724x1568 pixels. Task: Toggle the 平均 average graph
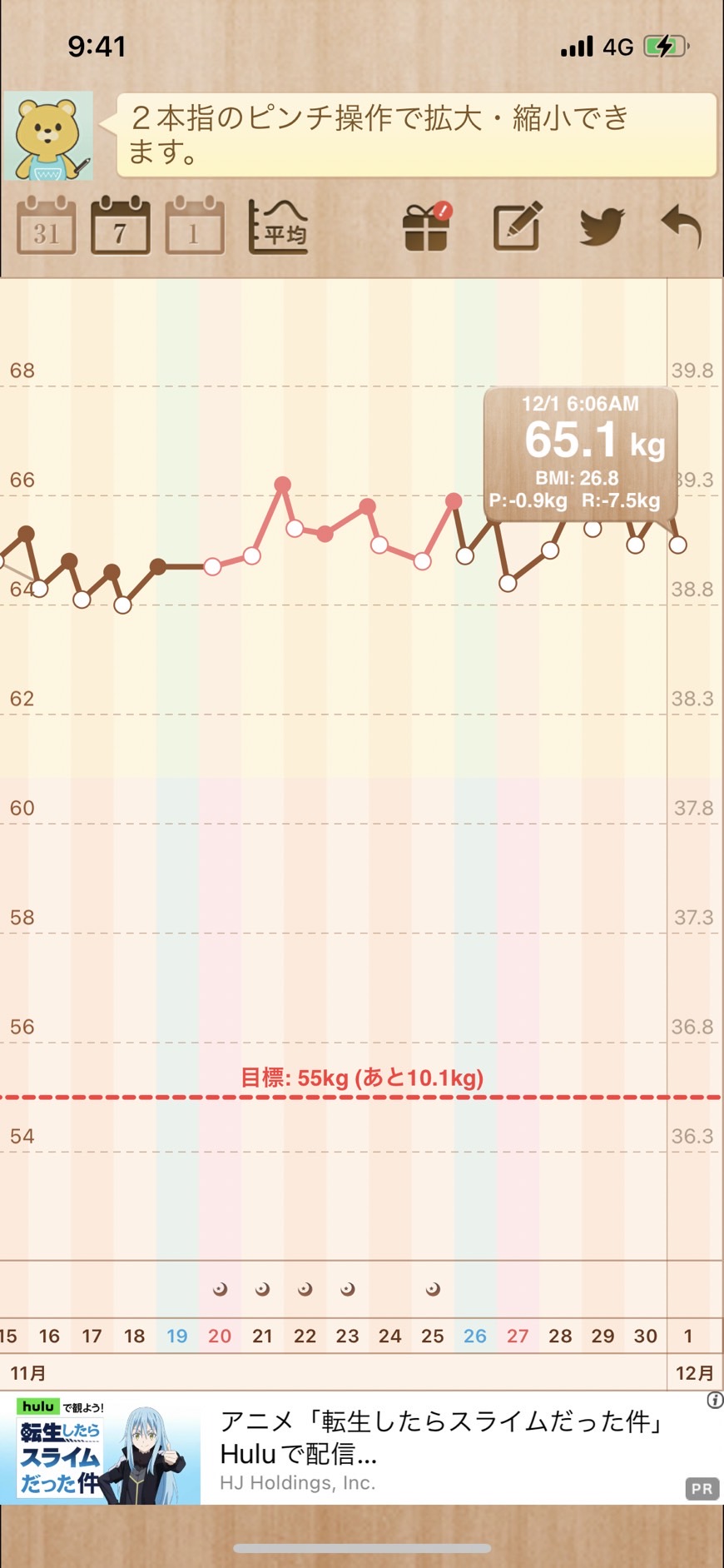[x=279, y=226]
